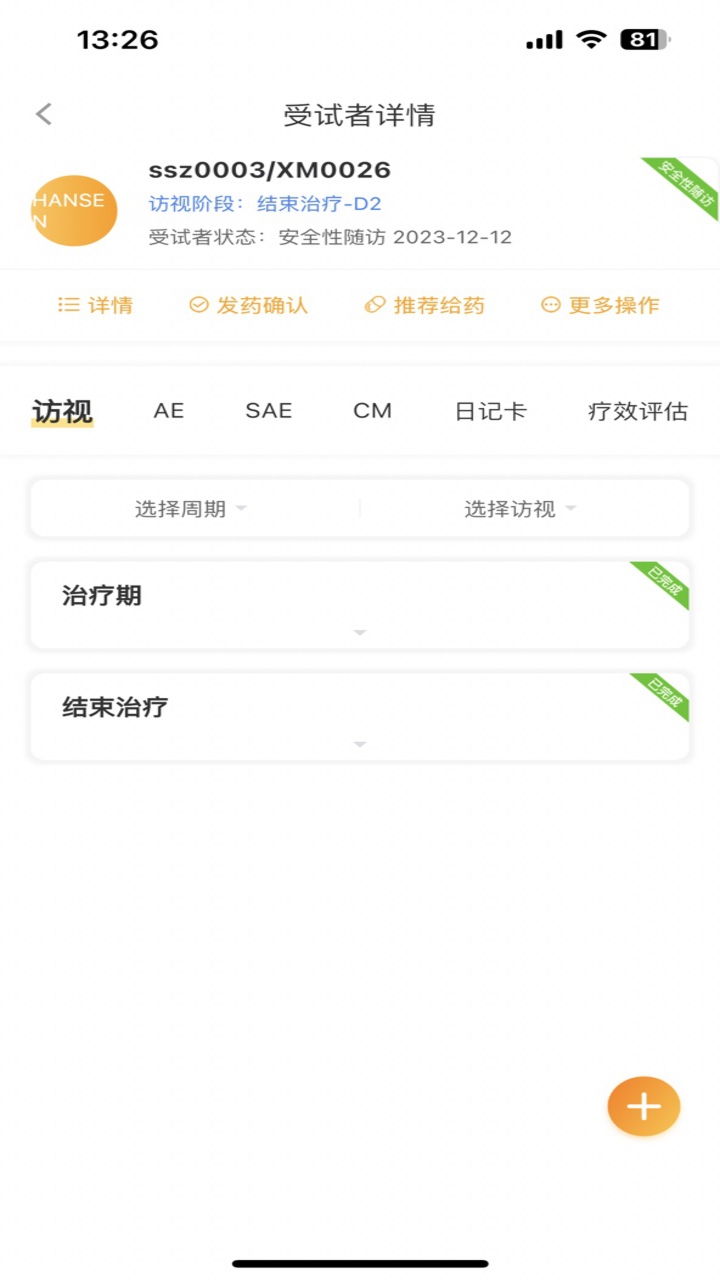Switch to the 疗效评估 tab
Screen dimensions: 720x1280
pyautogui.click(x=637, y=410)
